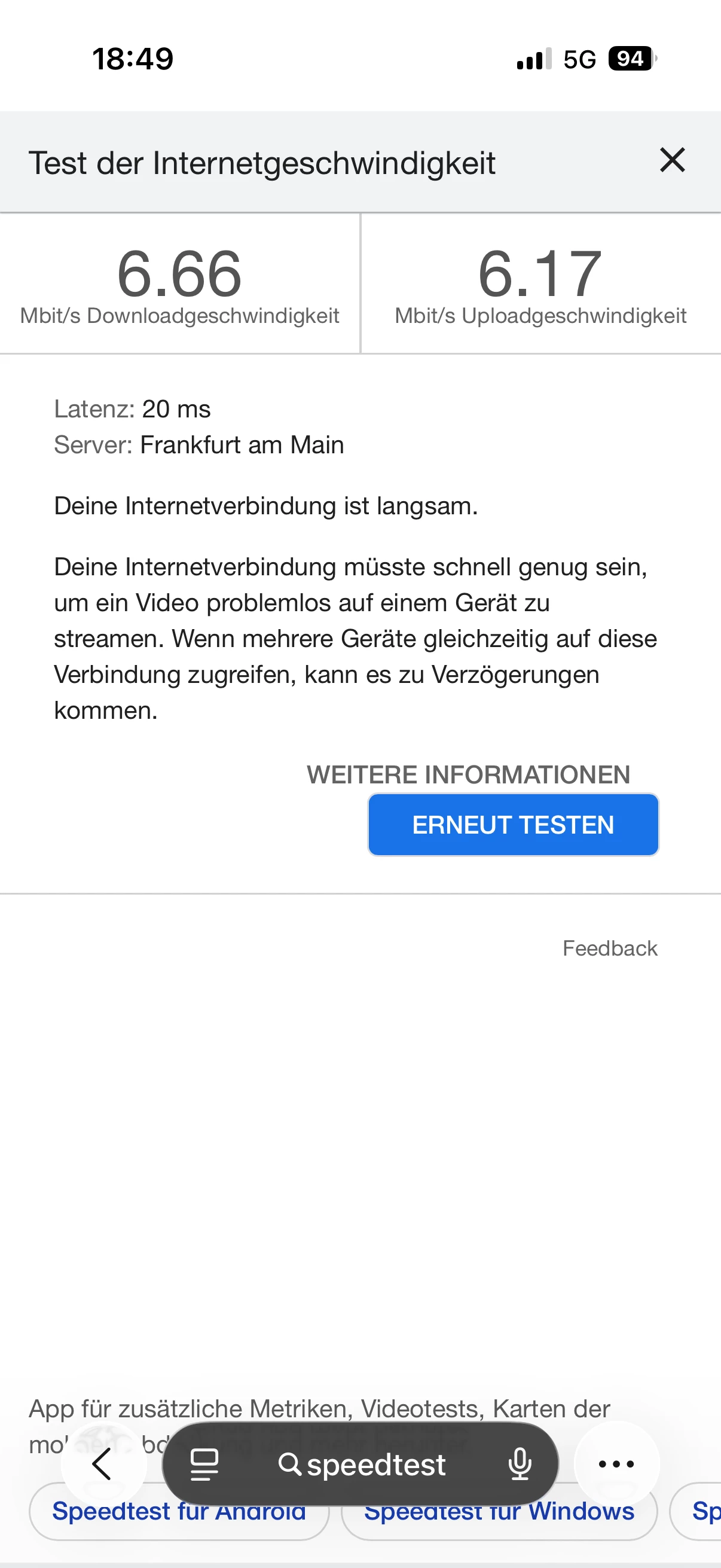Run the test again with ERNEUT TESTEN
The height and width of the screenshot is (1568, 721).
[513, 825]
